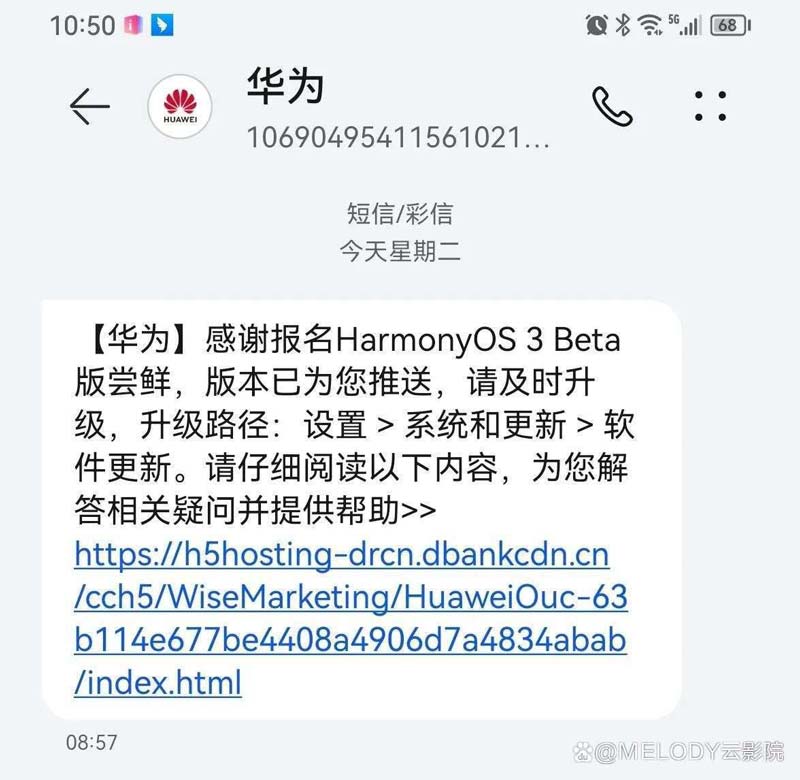This screenshot has height=780, width=800.
Task: Open the Huawei contact avatar
Action: [181, 106]
